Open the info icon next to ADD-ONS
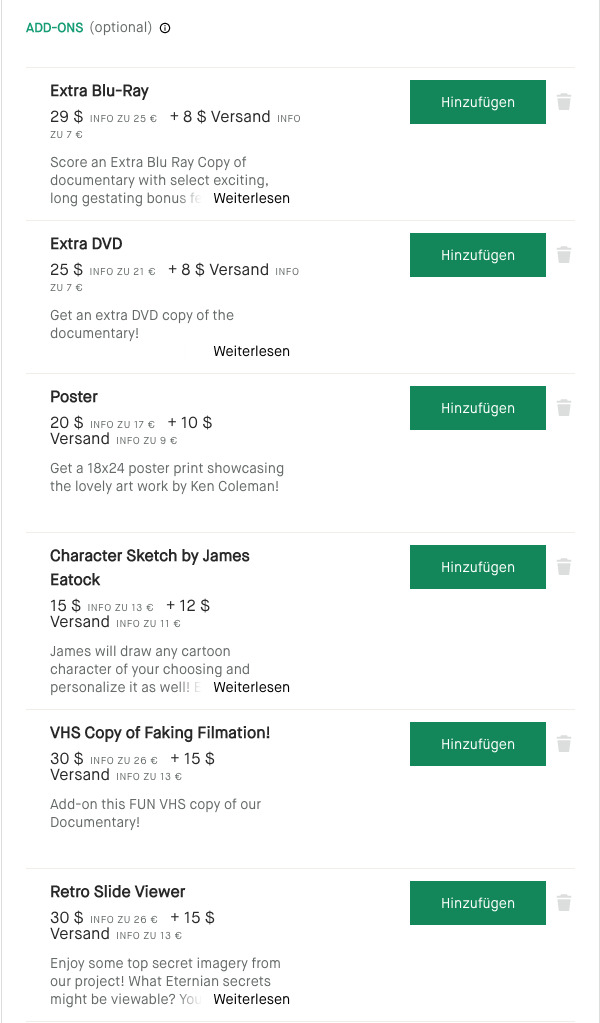The image size is (600, 1023). (165, 28)
